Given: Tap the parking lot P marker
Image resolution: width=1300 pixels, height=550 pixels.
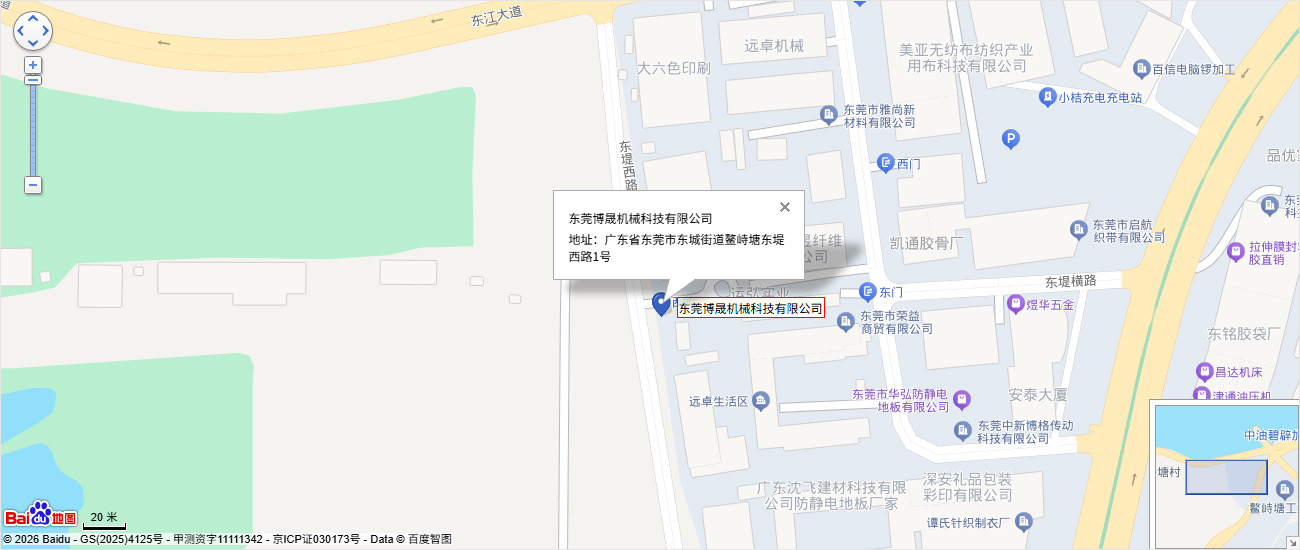Looking at the screenshot, I should tap(1011, 139).
